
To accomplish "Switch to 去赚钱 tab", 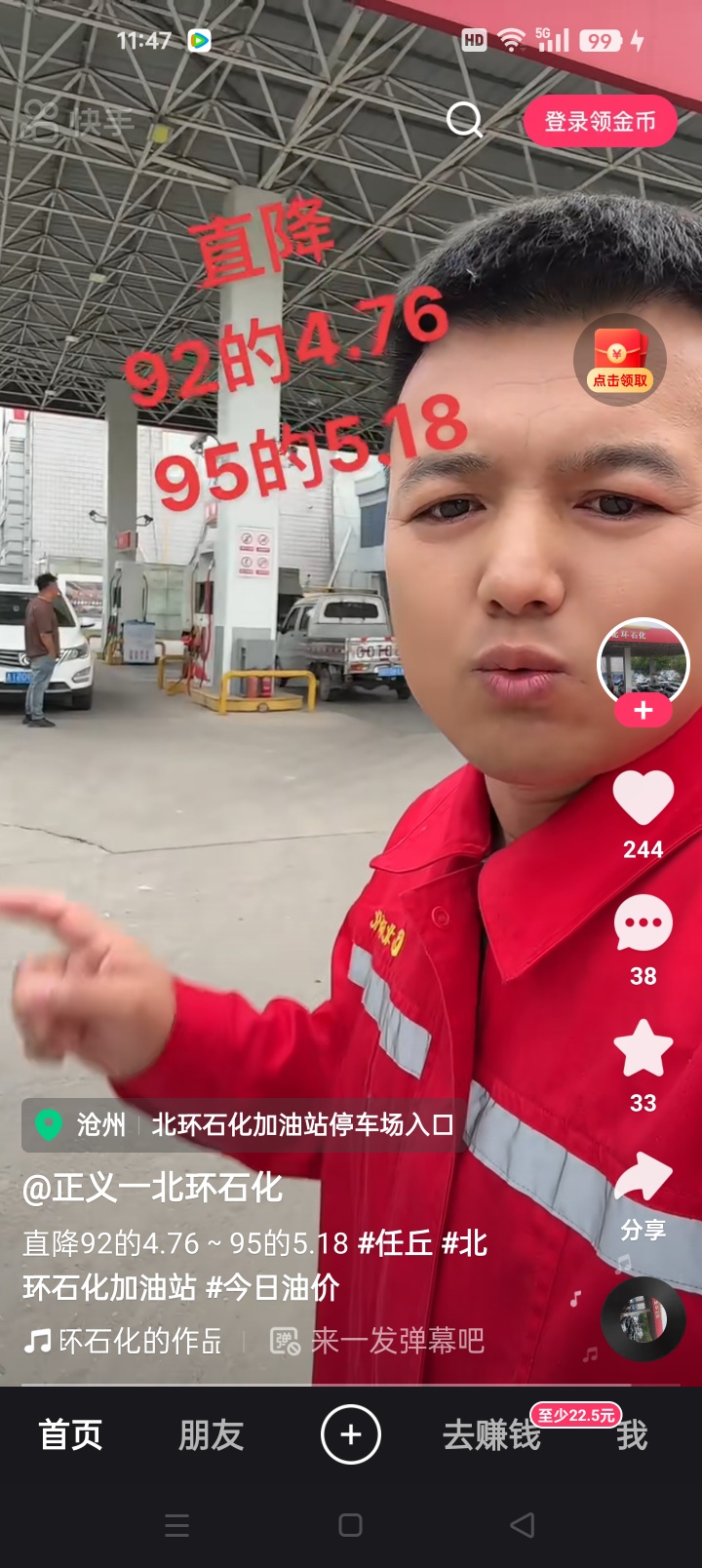I will 491,1435.
